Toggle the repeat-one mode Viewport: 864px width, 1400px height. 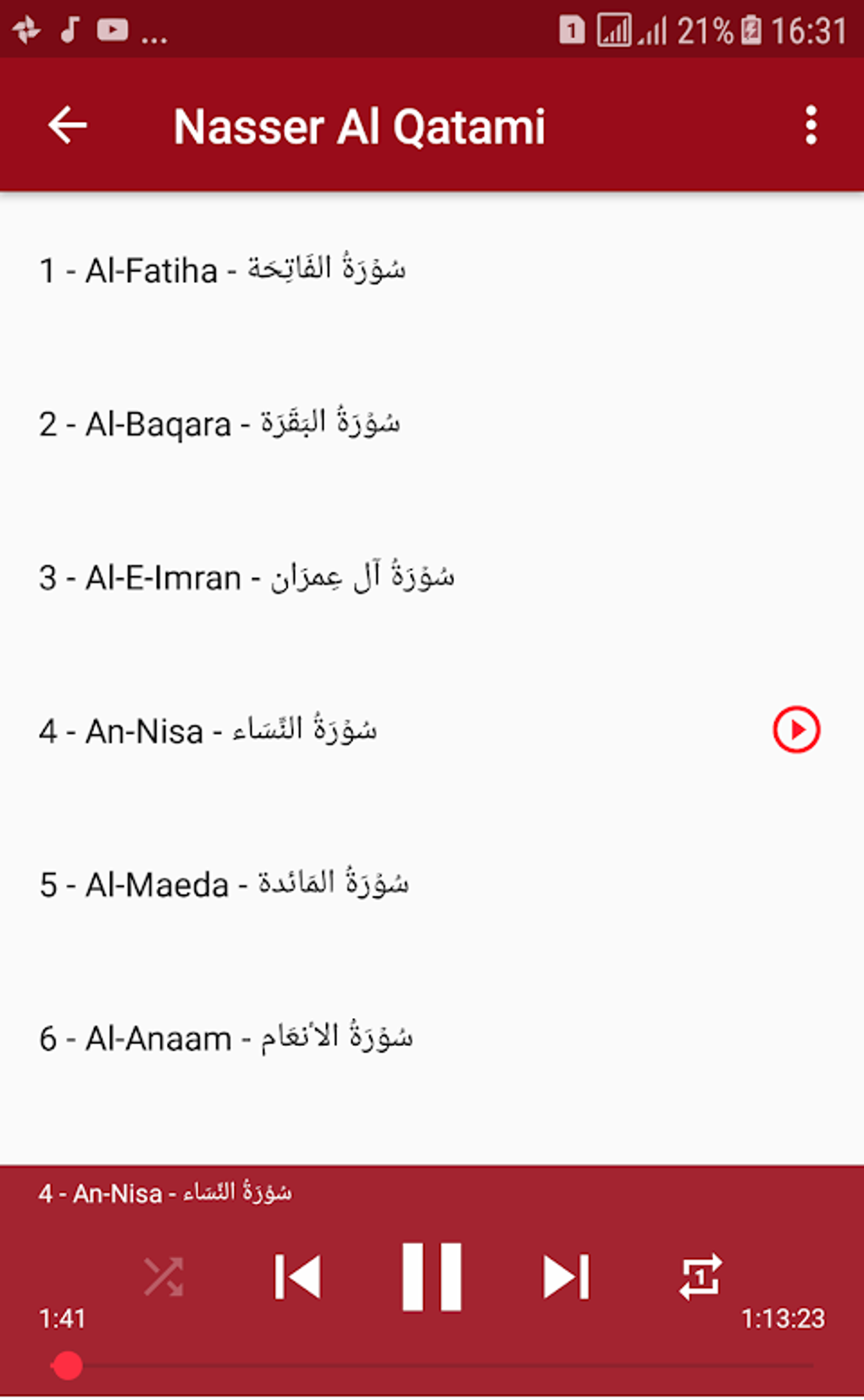pyautogui.click(x=701, y=1276)
